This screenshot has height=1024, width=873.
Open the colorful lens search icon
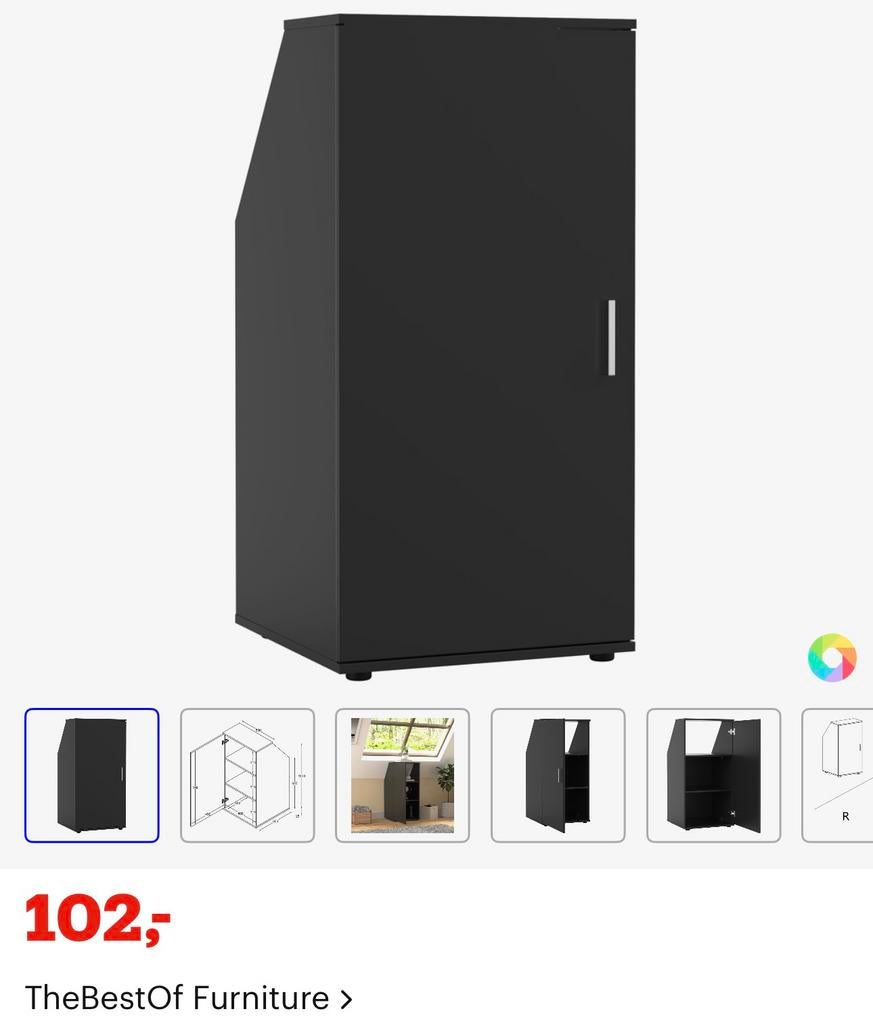(x=832, y=658)
